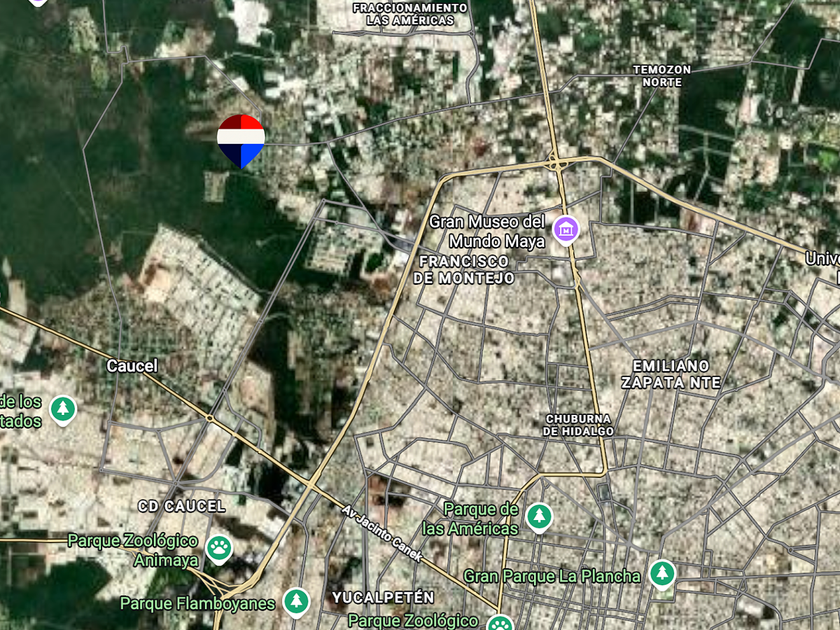The height and width of the screenshot is (630, 840).
Task: Tap the red, white and blue map pin
Action: (x=241, y=141)
